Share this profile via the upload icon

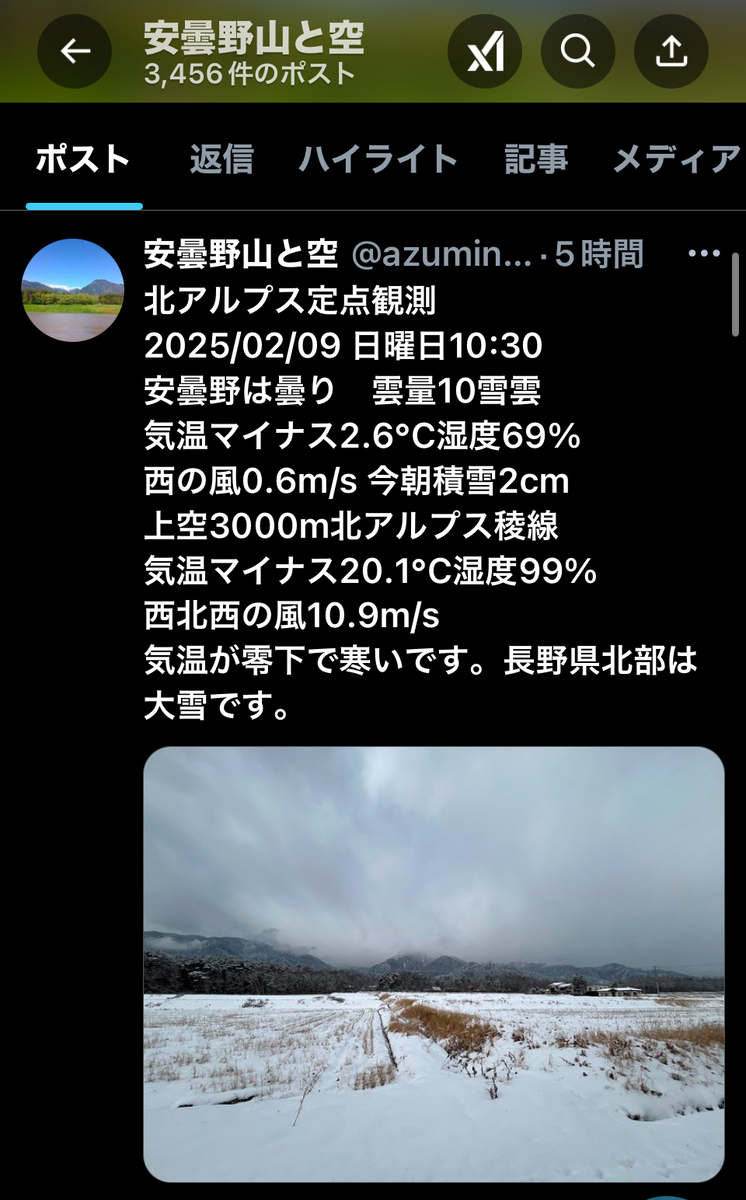[x=671, y=51]
